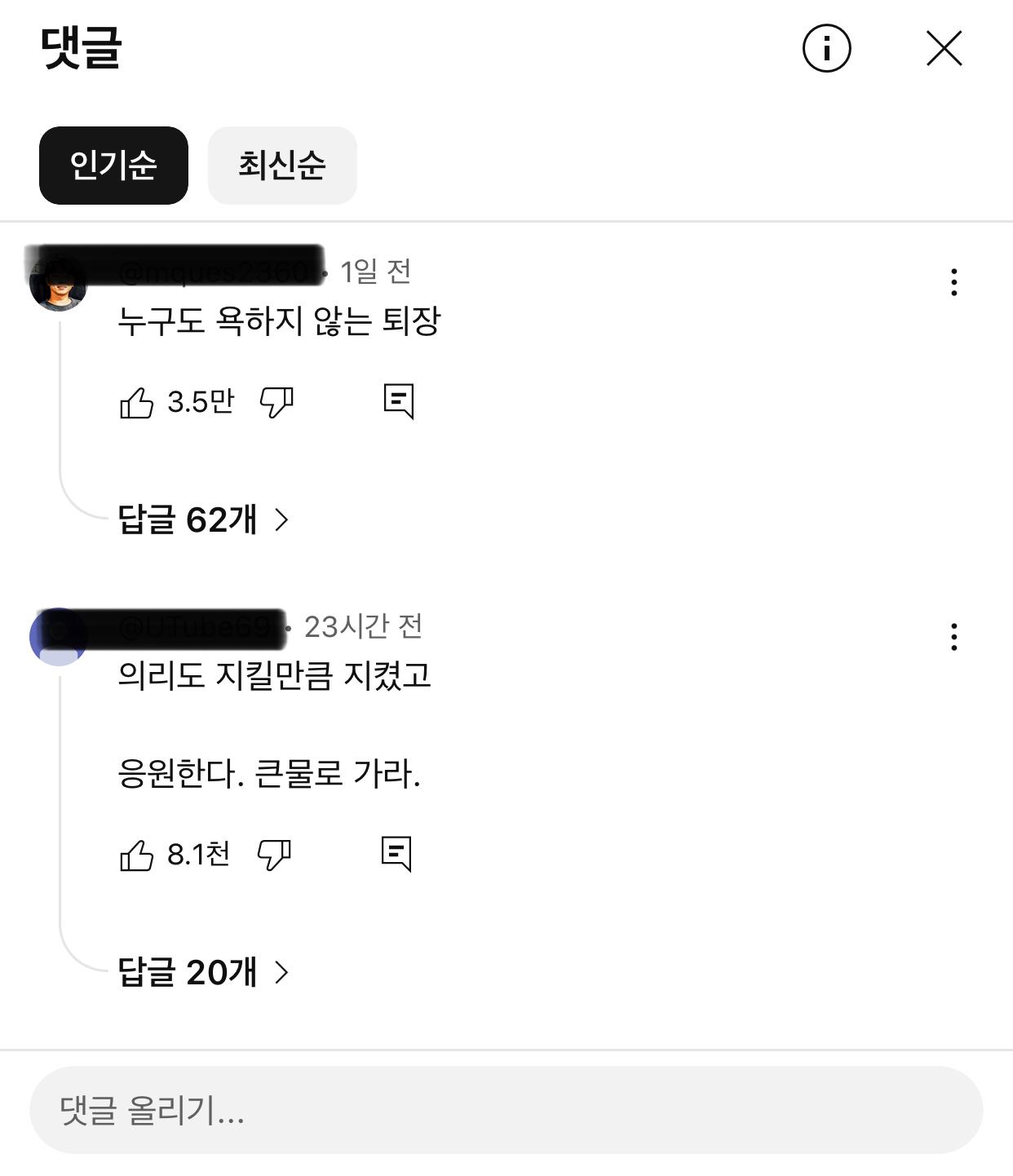
Task: Close the comments panel
Action: click(944, 48)
